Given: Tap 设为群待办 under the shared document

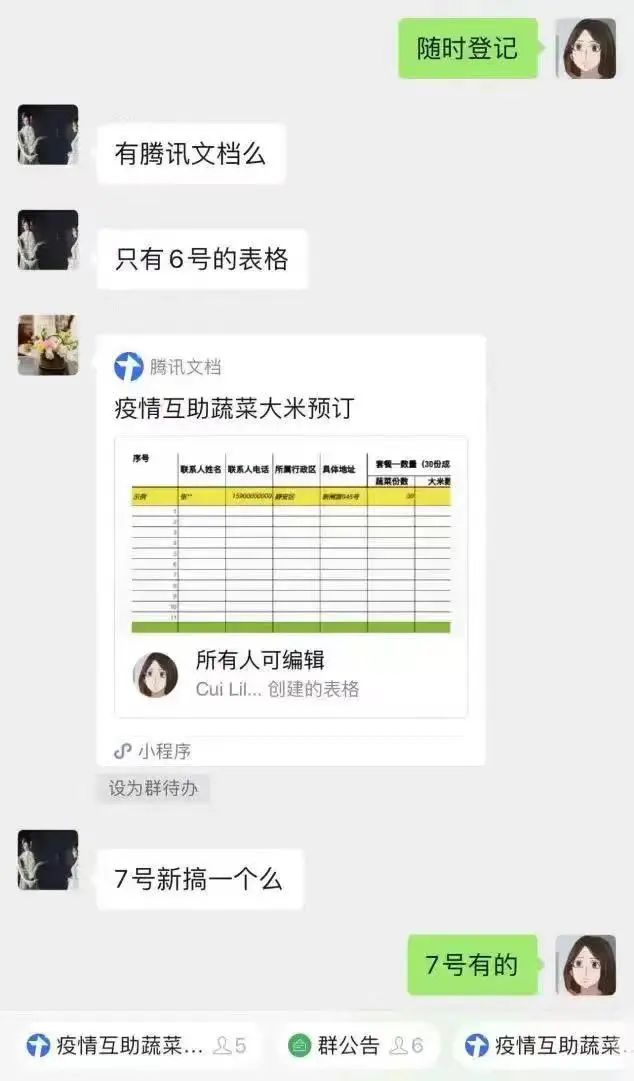Looking at the screenshot, I should point(153,788).
